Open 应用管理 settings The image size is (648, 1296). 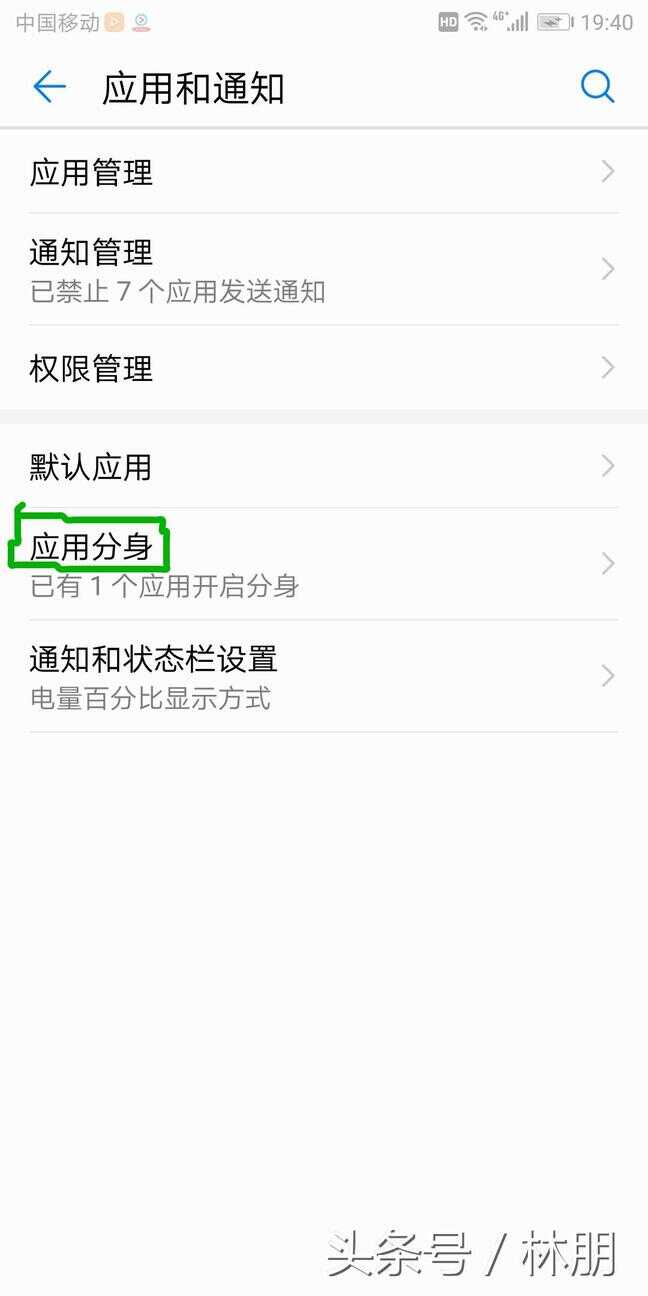[x=324, y=172]
